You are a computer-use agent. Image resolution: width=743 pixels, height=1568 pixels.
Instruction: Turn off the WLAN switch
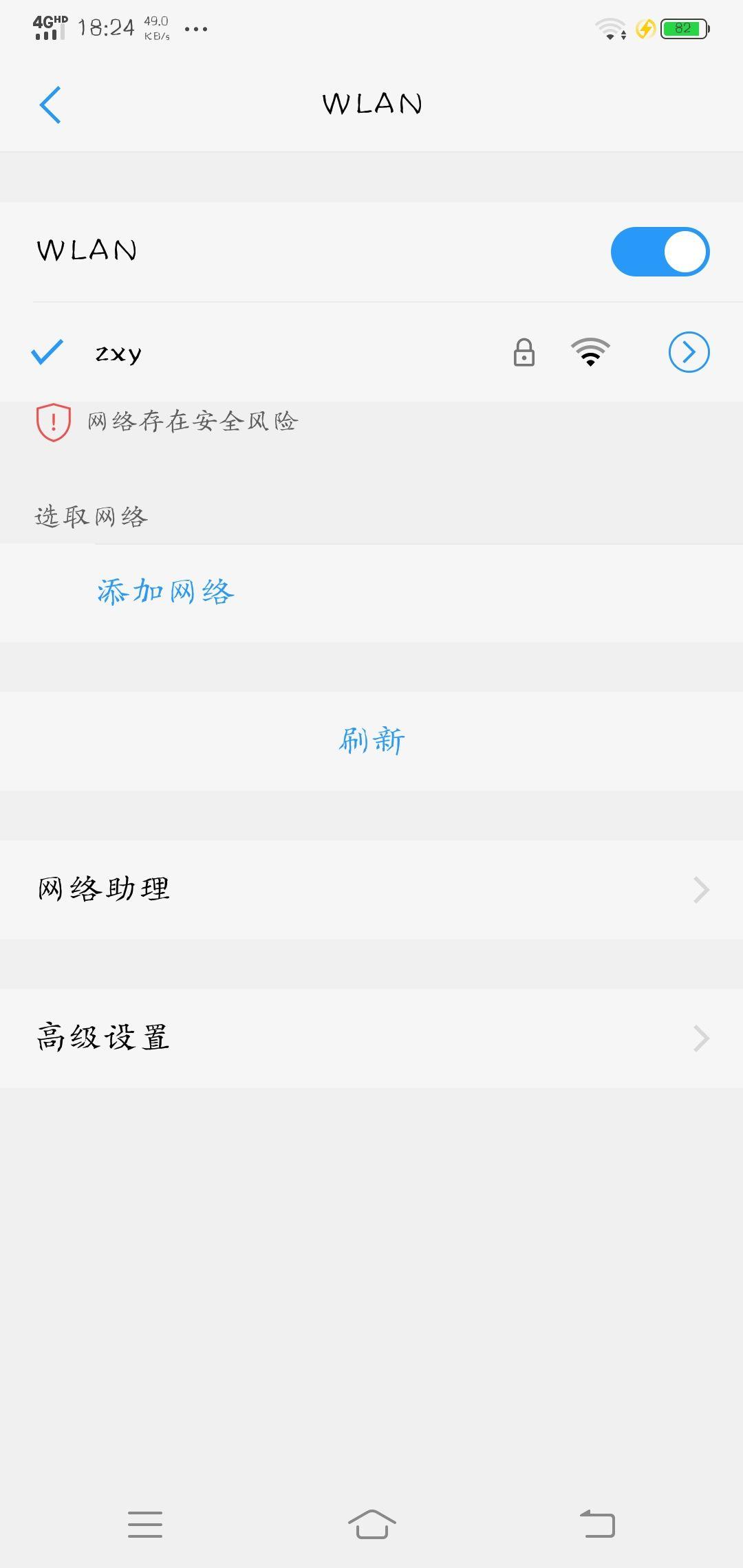[659, 252]
